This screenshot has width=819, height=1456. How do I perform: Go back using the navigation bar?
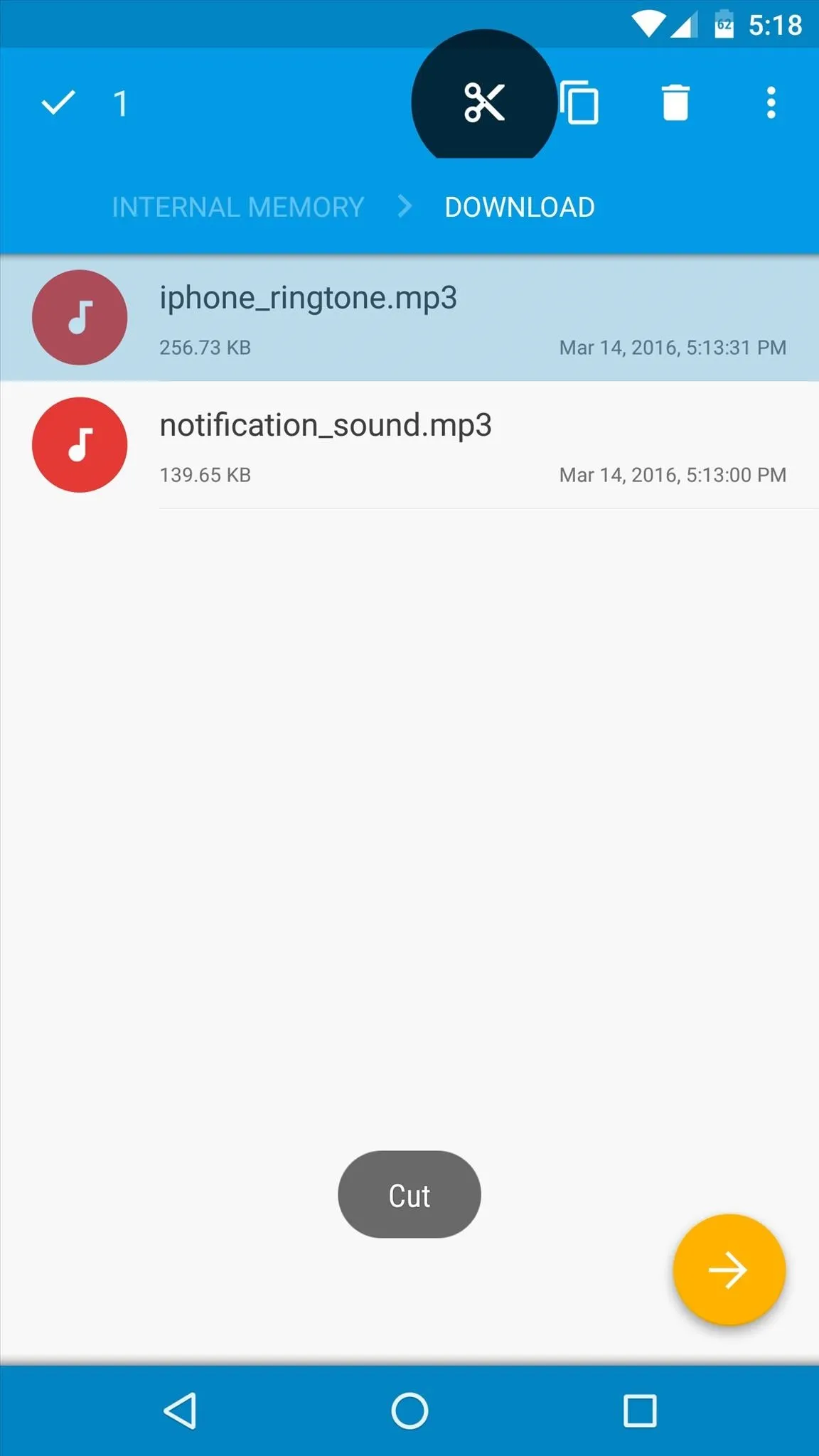pos(180,1410)
